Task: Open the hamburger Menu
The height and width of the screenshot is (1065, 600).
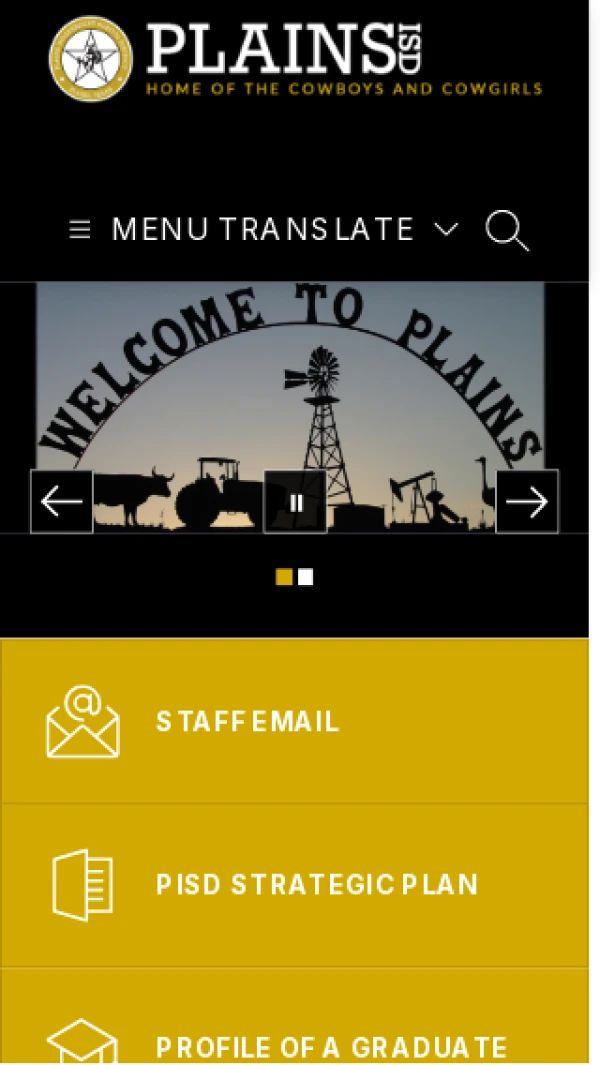Action: (142, 230)
